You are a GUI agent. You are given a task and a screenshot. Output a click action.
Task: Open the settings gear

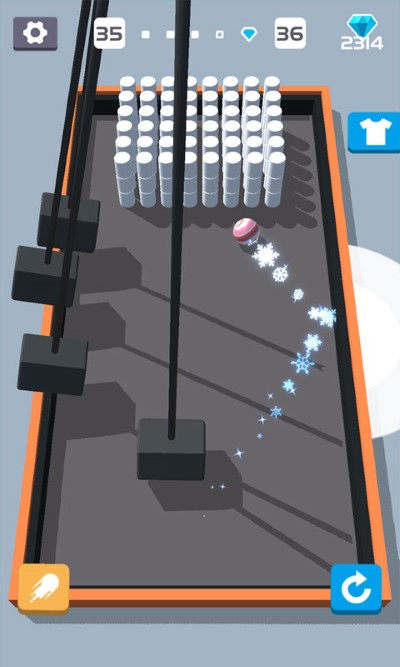coord(35,33)
